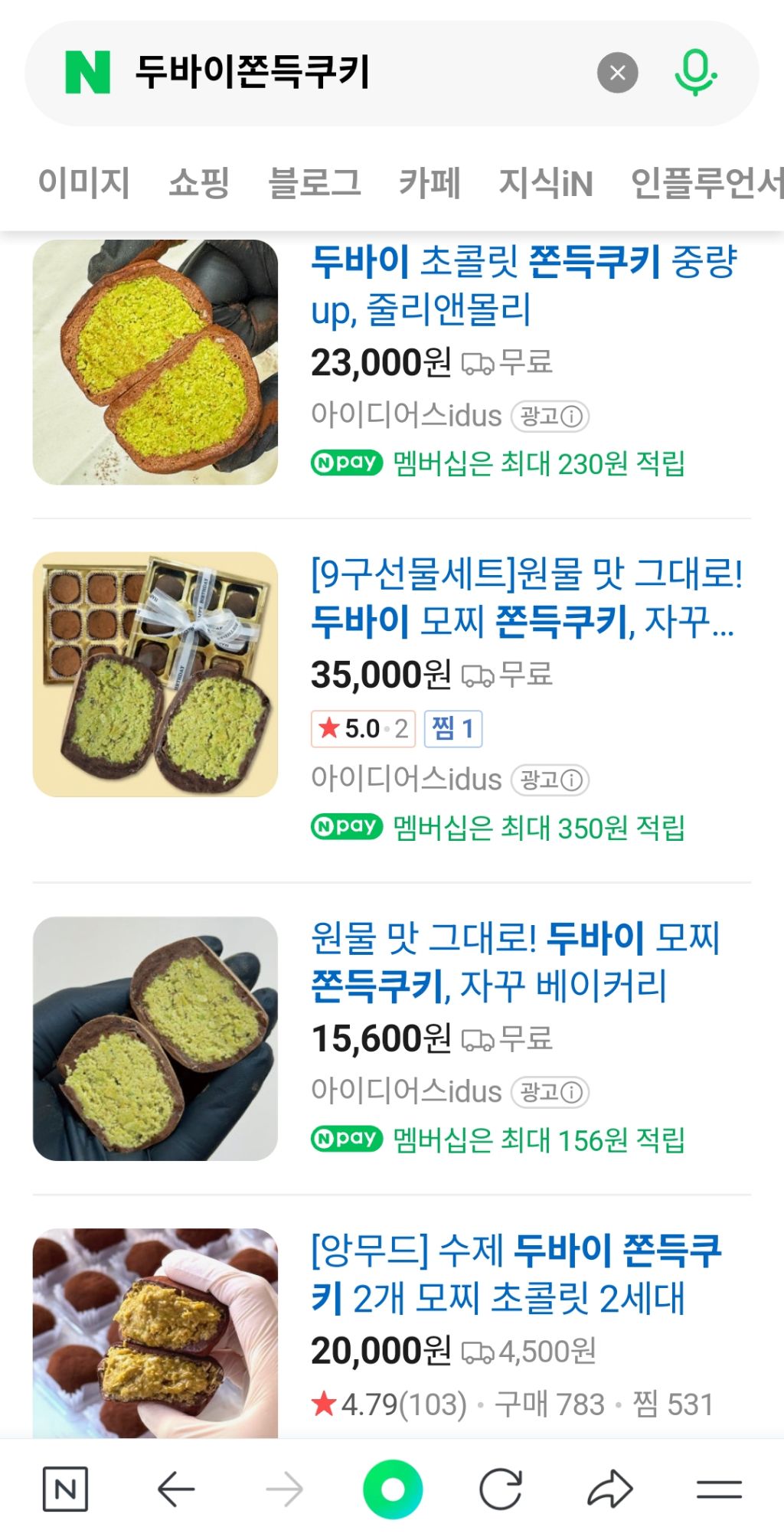784x1540 pixels.
Task: Share this search results page
Action: [609, 1489]
